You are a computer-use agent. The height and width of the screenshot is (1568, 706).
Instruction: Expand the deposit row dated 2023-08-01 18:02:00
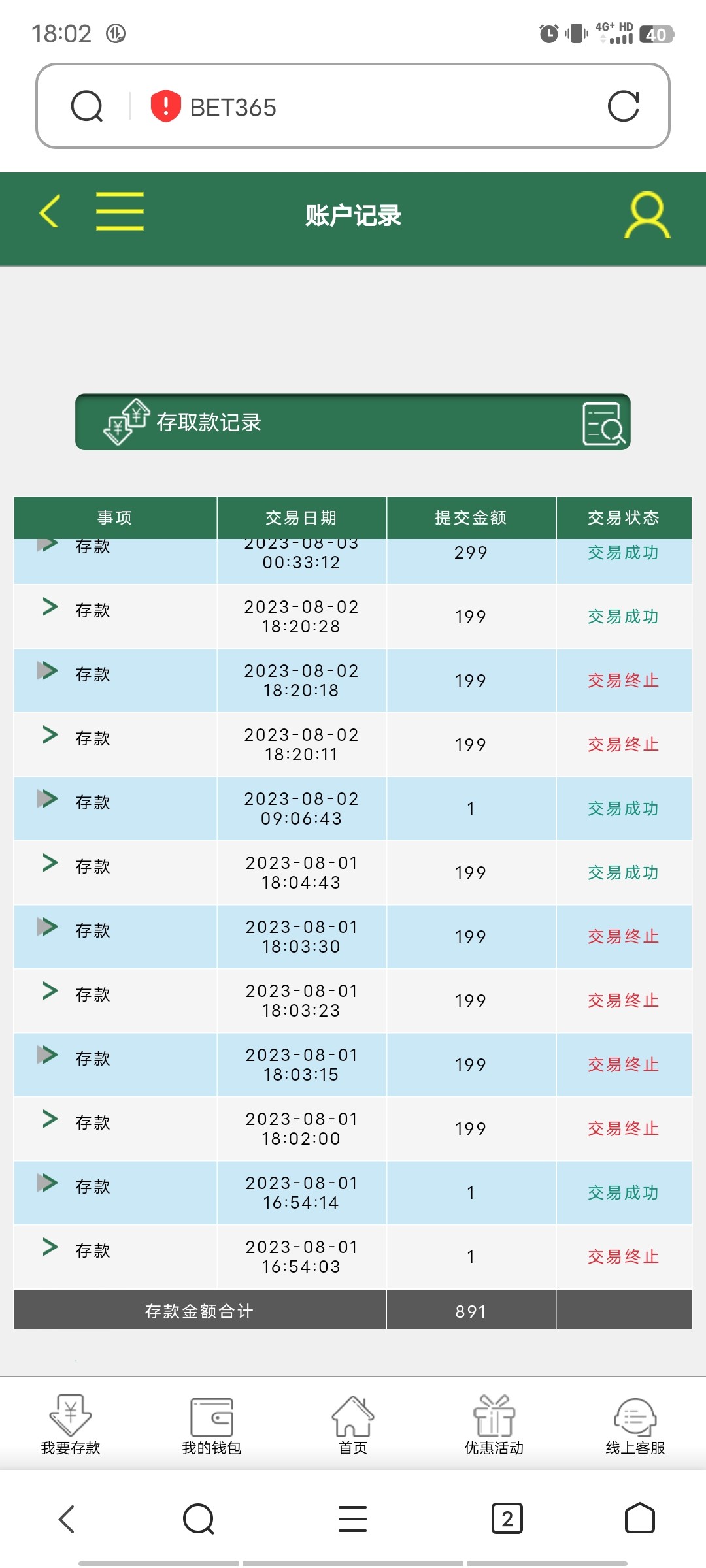(x=50, y=1119)
